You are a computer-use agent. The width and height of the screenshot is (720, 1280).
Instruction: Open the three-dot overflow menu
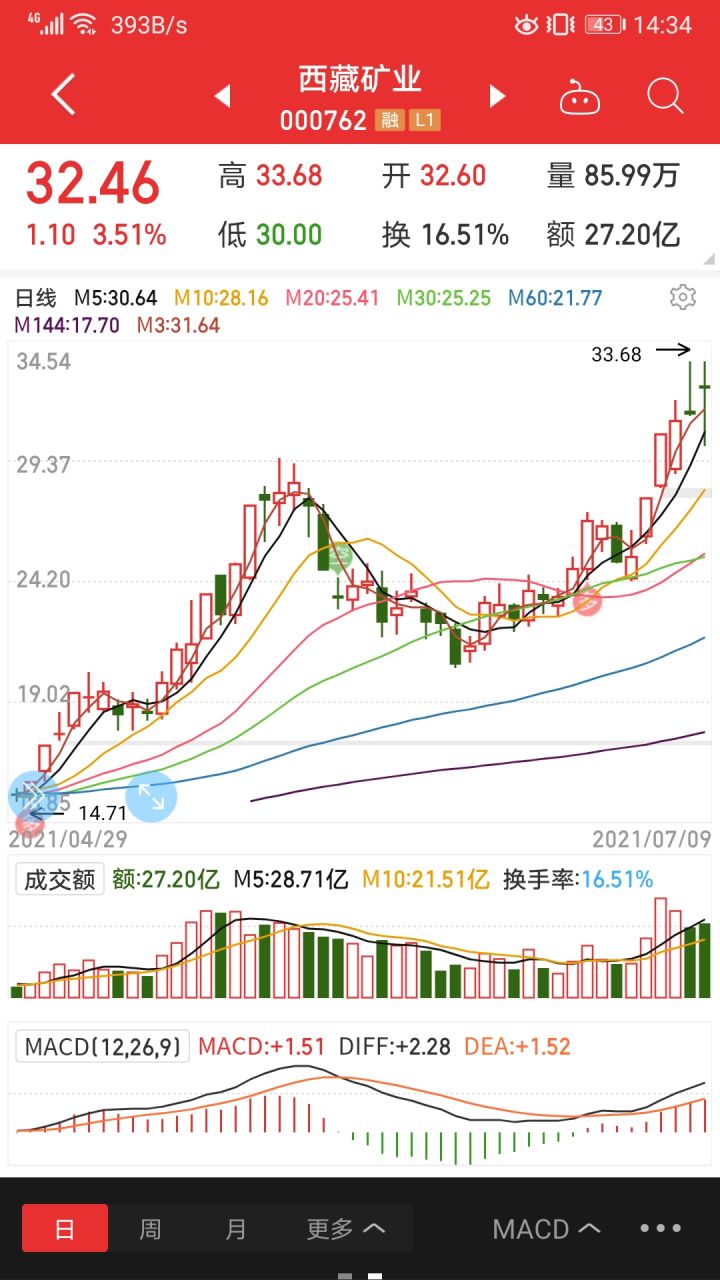pyautogui.click(x=661, y=1229)
